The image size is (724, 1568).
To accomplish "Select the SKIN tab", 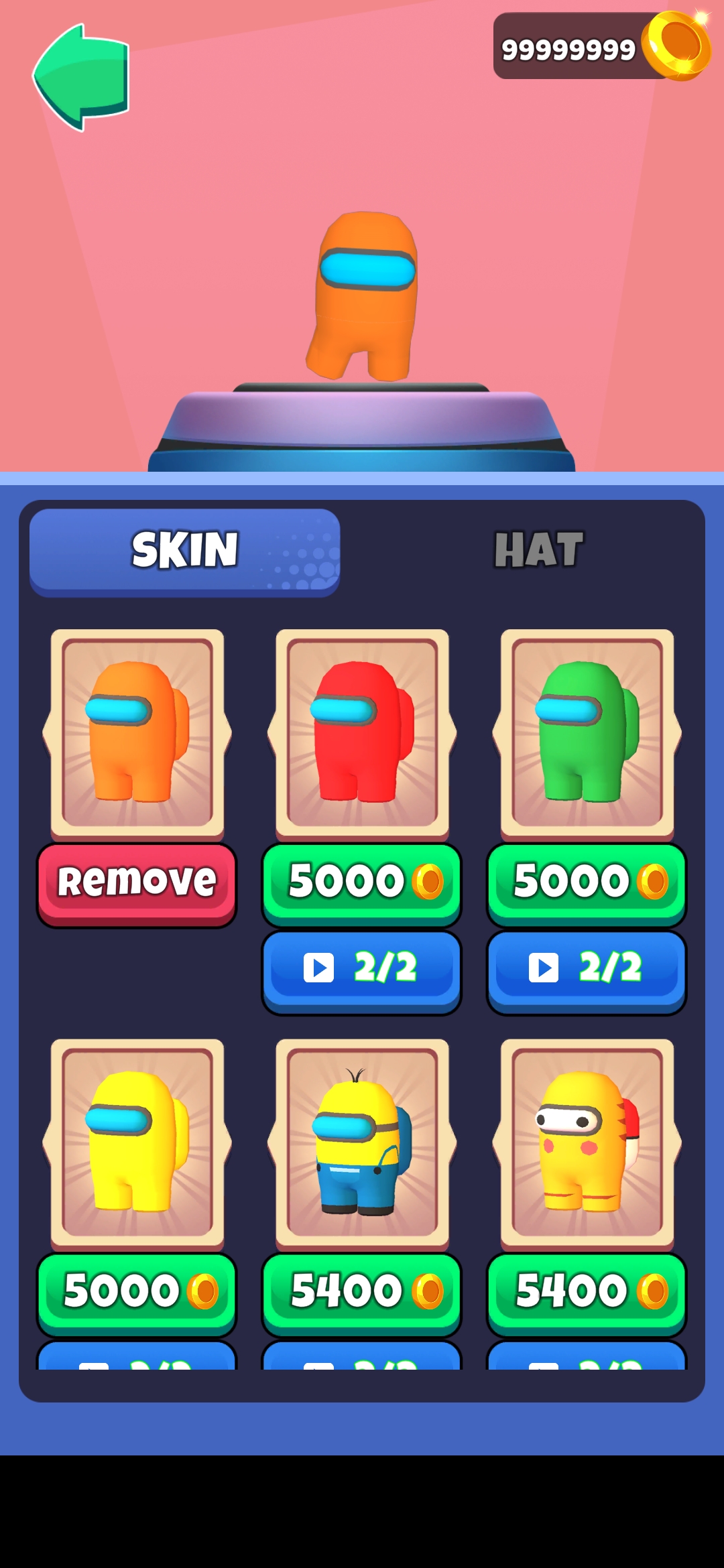I will point(185,551).
